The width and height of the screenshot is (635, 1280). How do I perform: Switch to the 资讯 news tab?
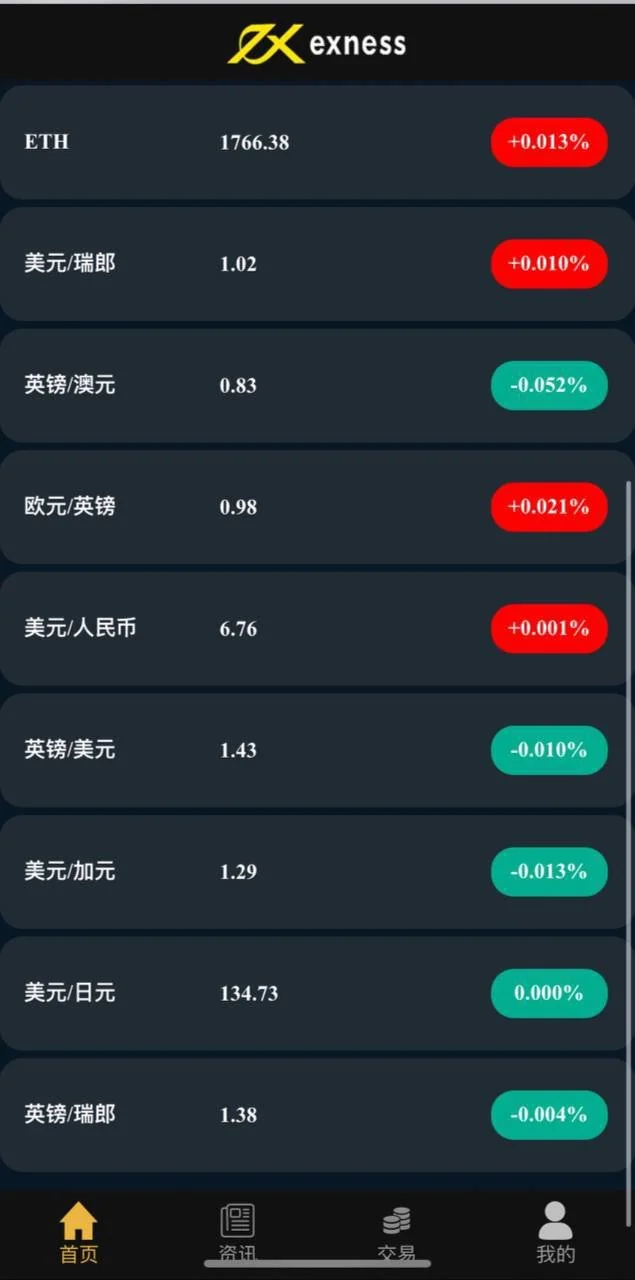[x=238, y=1232]
